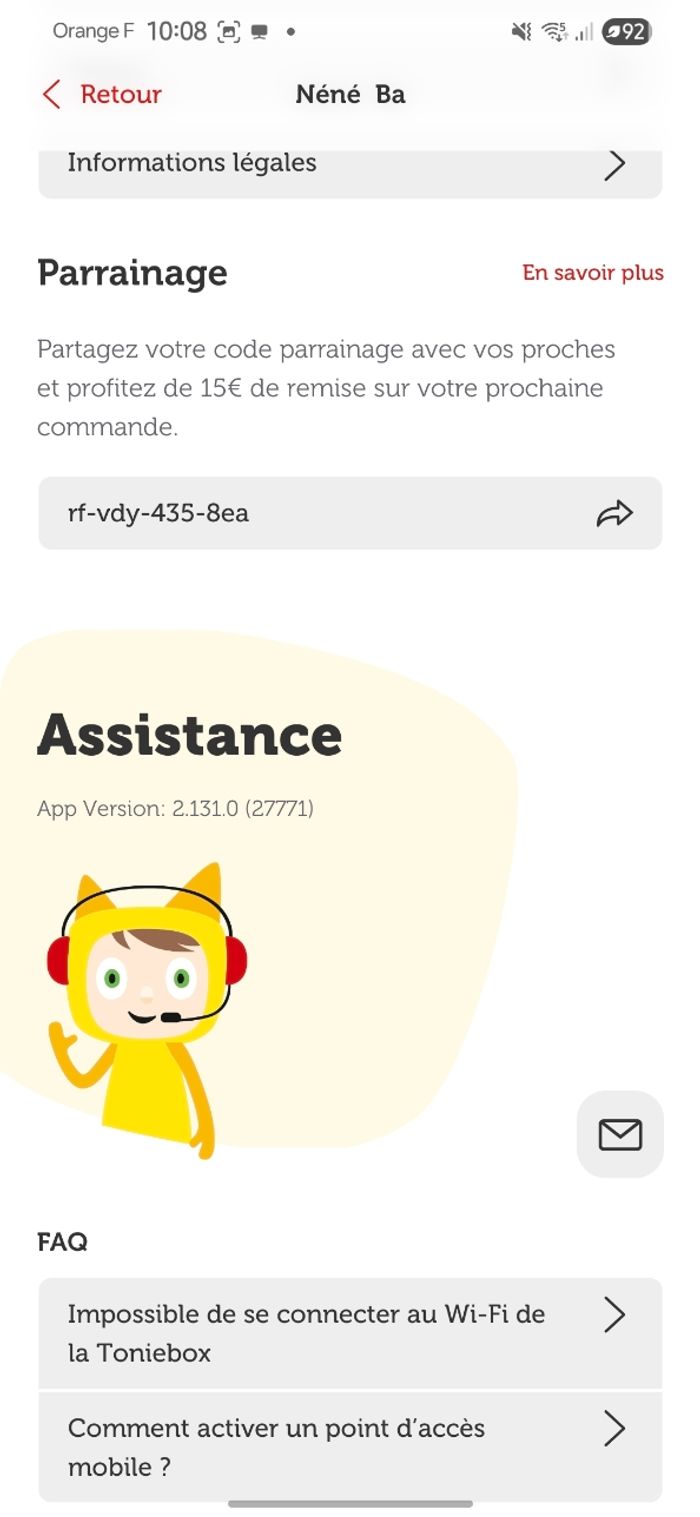Share the referral code rf-vdy-435-8ea
This screenshot has width=700, height=1517.
click(614, 514)
